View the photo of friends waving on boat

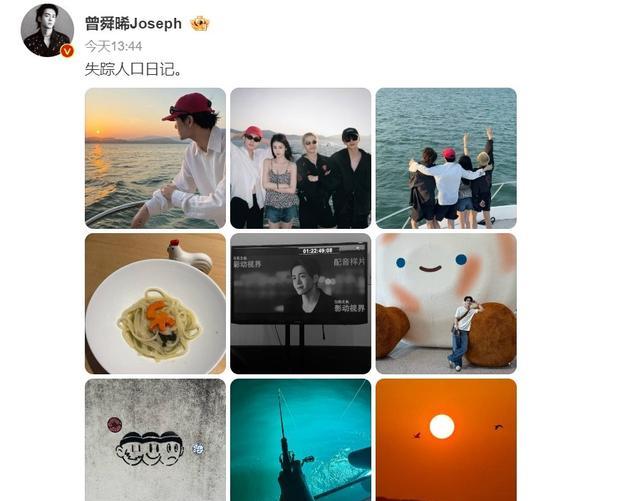[446, 158]
